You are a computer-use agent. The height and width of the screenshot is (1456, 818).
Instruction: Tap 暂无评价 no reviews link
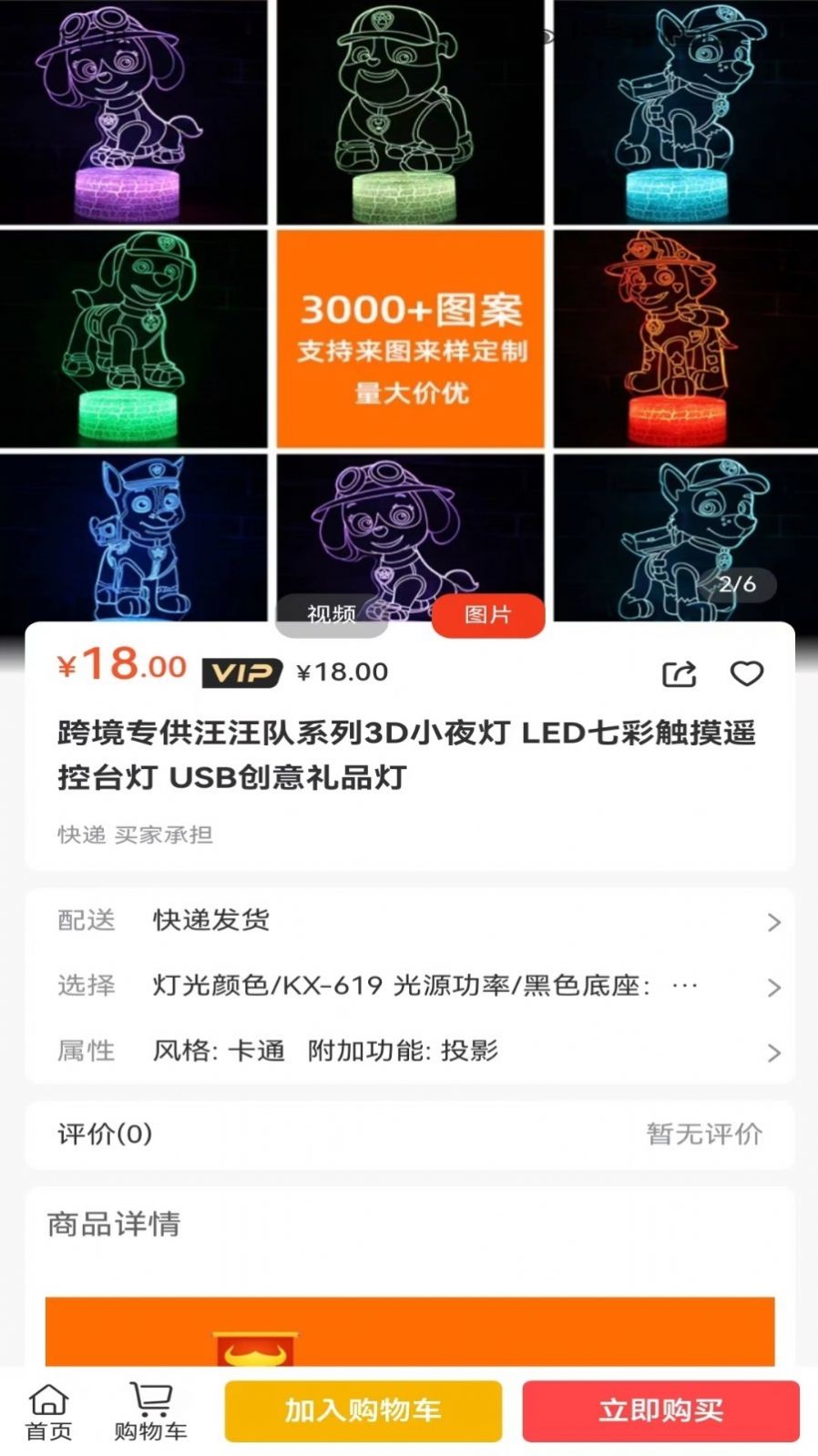[x=705, y=1135]
